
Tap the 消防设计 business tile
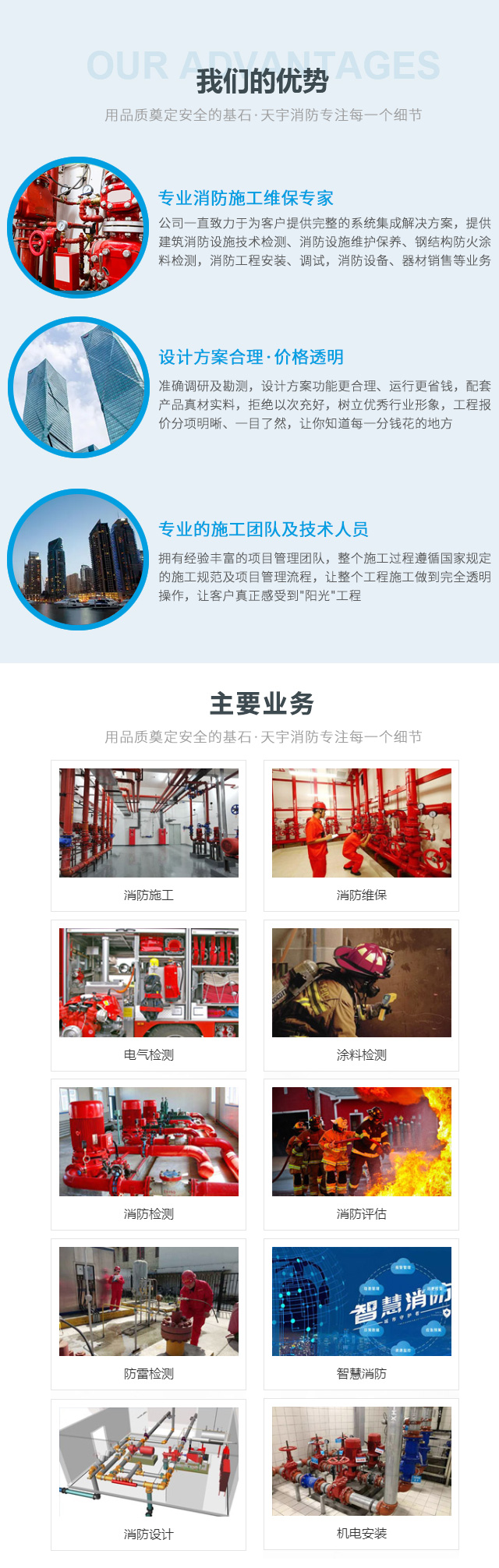click(148, 1473)
